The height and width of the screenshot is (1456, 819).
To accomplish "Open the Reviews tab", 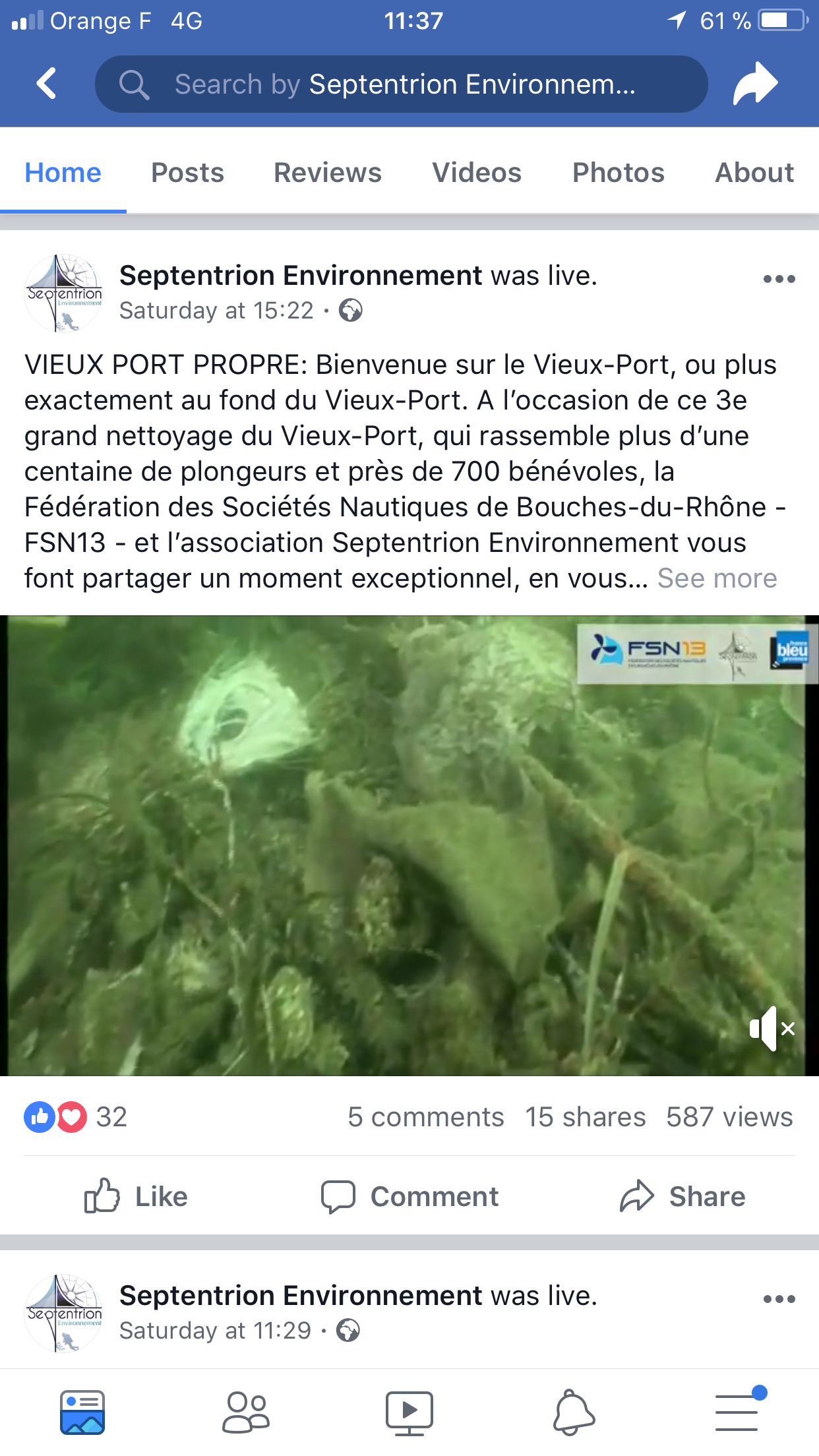I will click(327, 173).
